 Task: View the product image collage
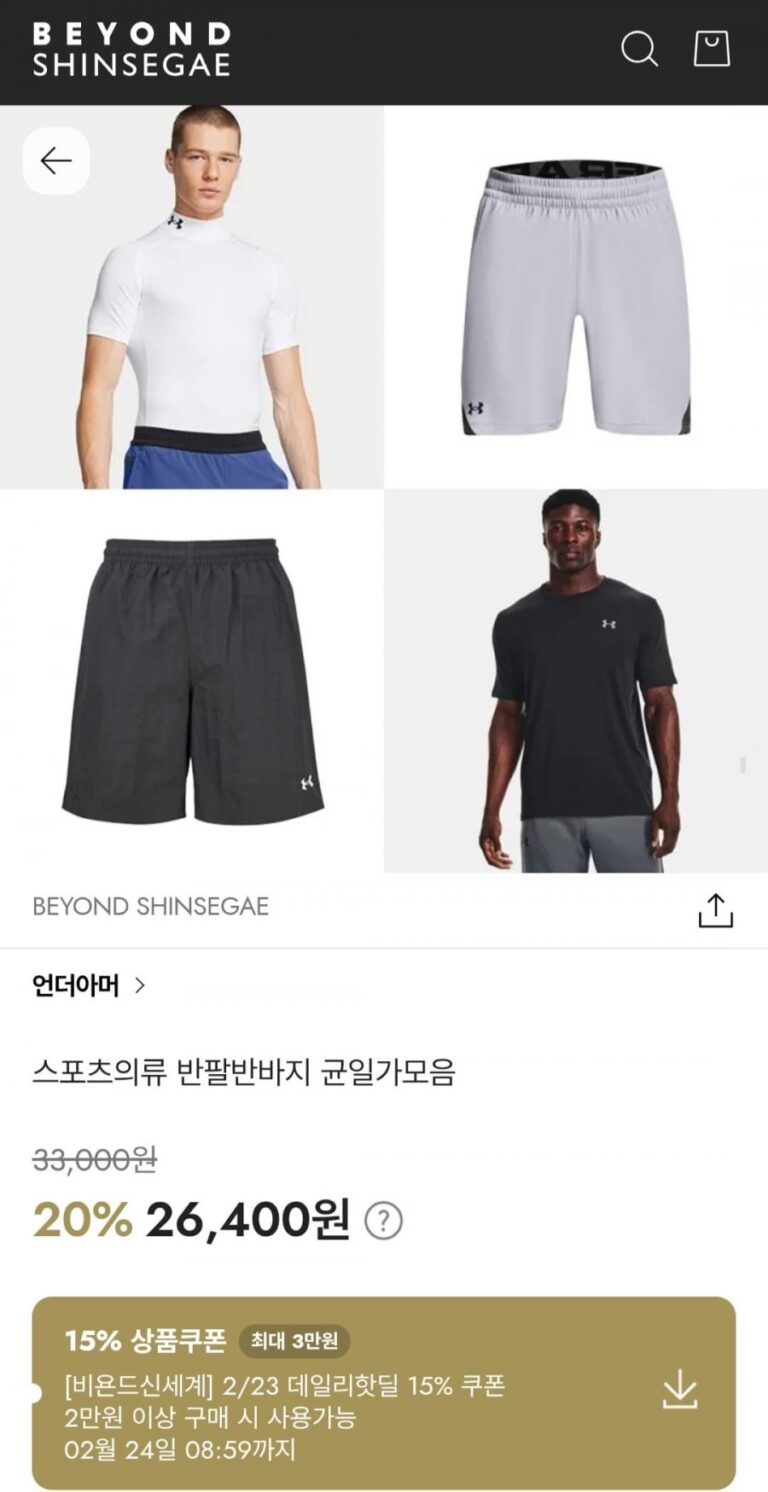384,489
